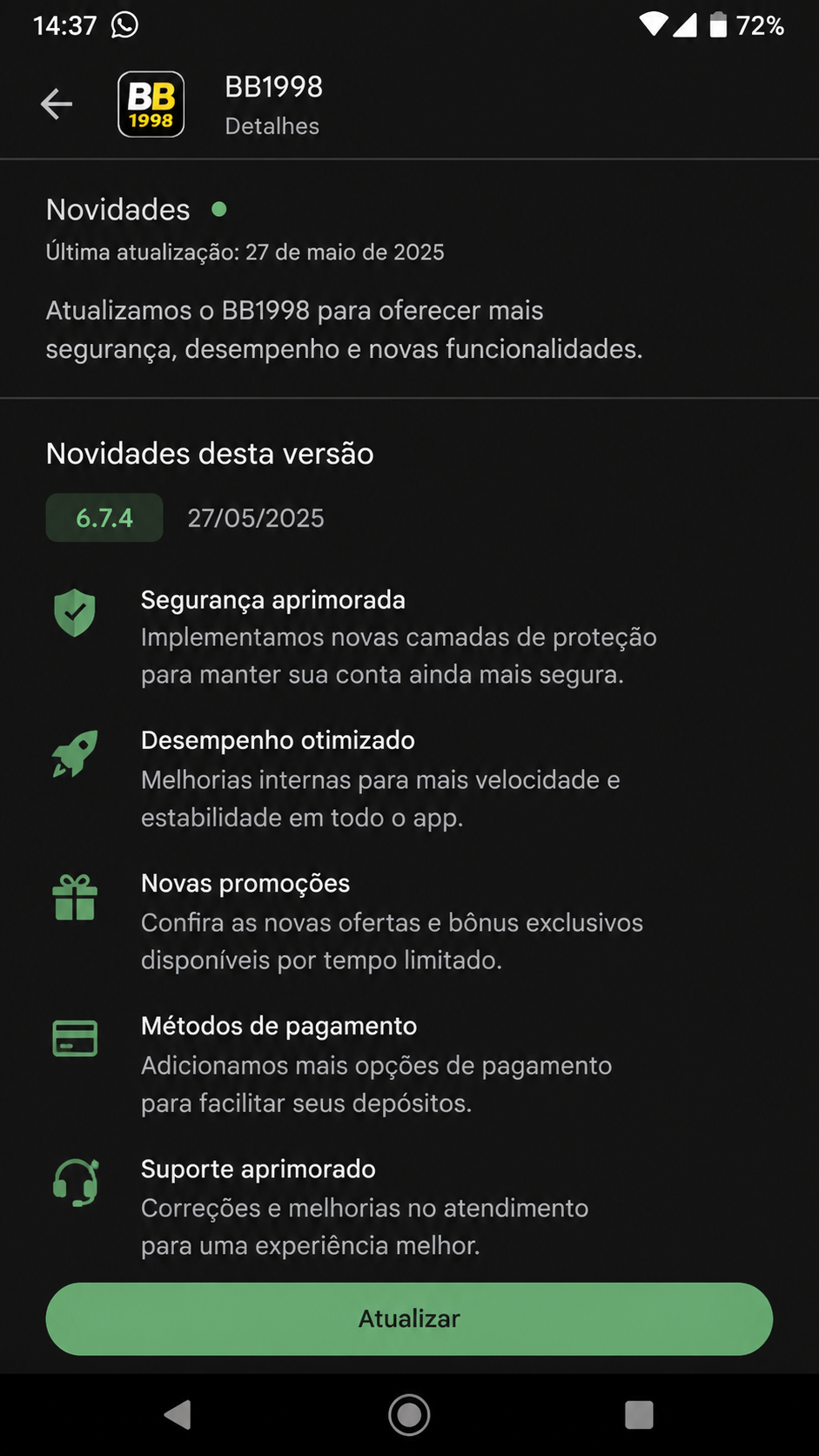This screenshot has height=1456, width=819.
Task: Tap the Atualizar button
Action: 409,1318
